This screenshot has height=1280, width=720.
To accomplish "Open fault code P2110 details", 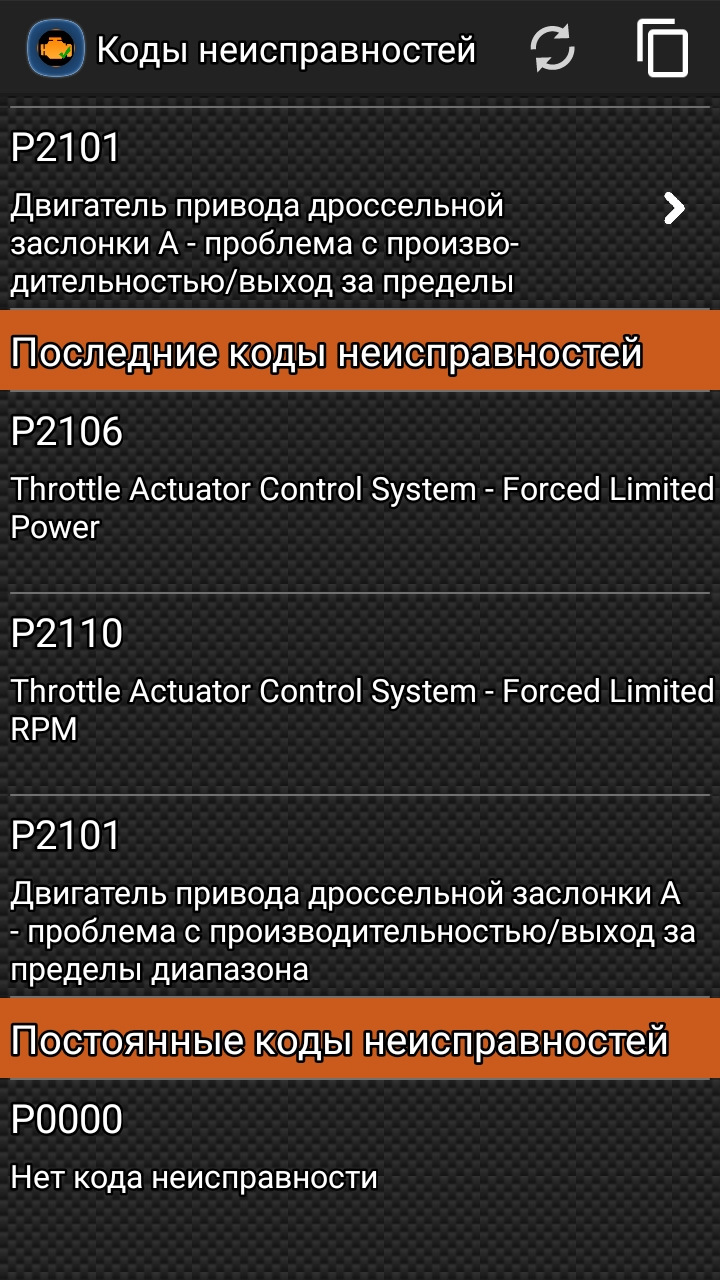I will point(360,694).
